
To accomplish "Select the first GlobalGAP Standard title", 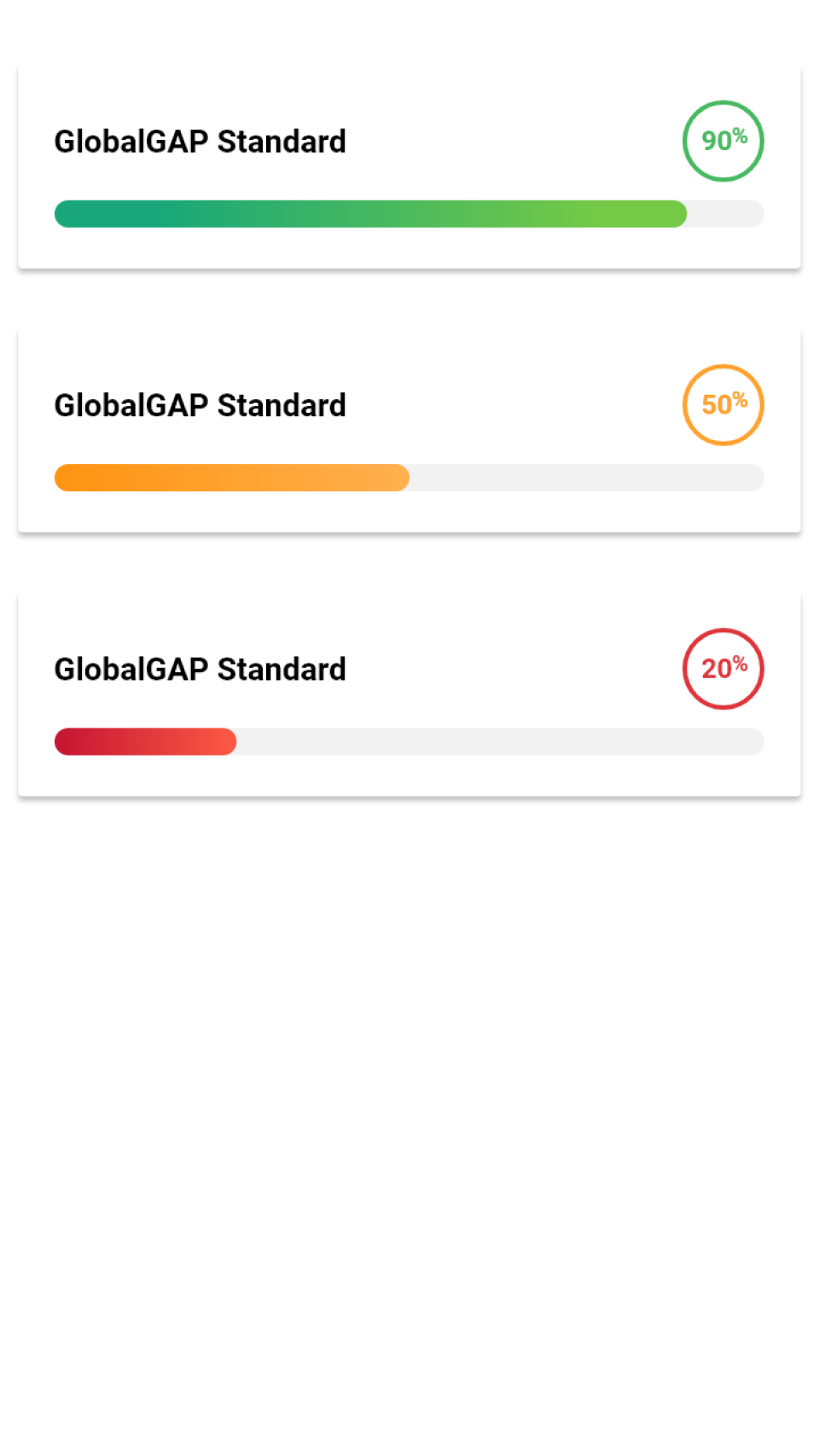I will 200,141.
